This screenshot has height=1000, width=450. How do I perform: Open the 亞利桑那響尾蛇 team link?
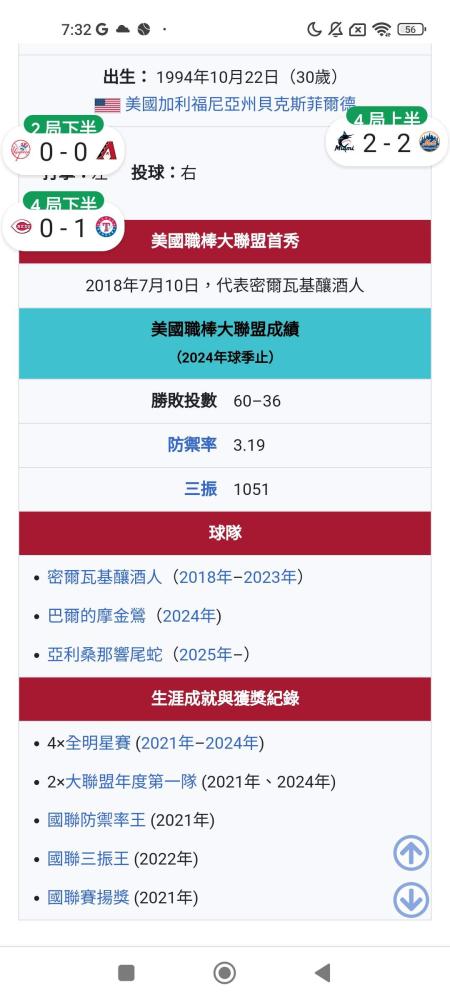(105, 654)
